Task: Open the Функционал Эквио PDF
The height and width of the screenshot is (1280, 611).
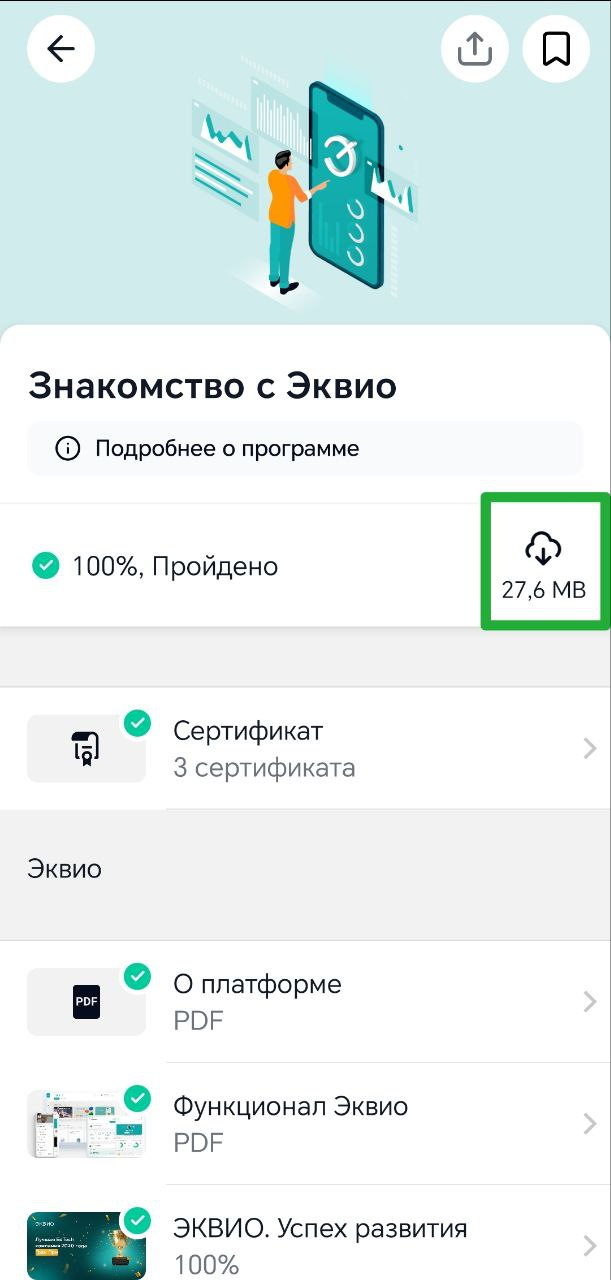Action: coord(305,1124)
